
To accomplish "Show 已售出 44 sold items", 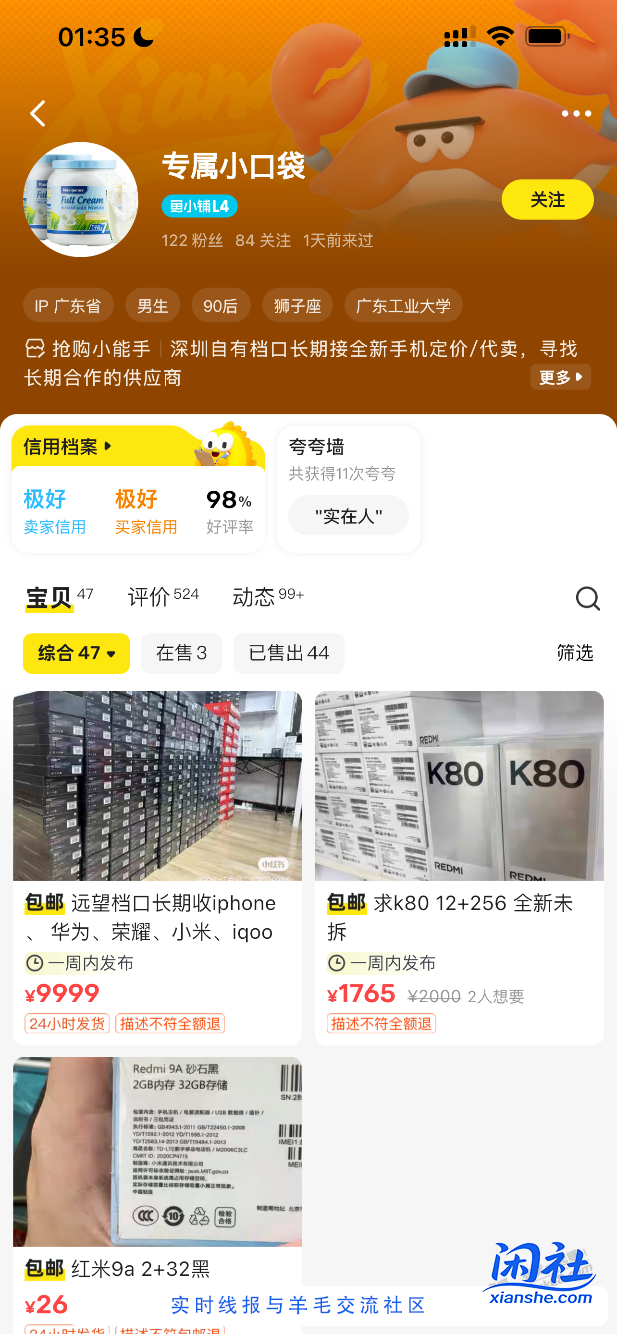I will pos(288,653).
